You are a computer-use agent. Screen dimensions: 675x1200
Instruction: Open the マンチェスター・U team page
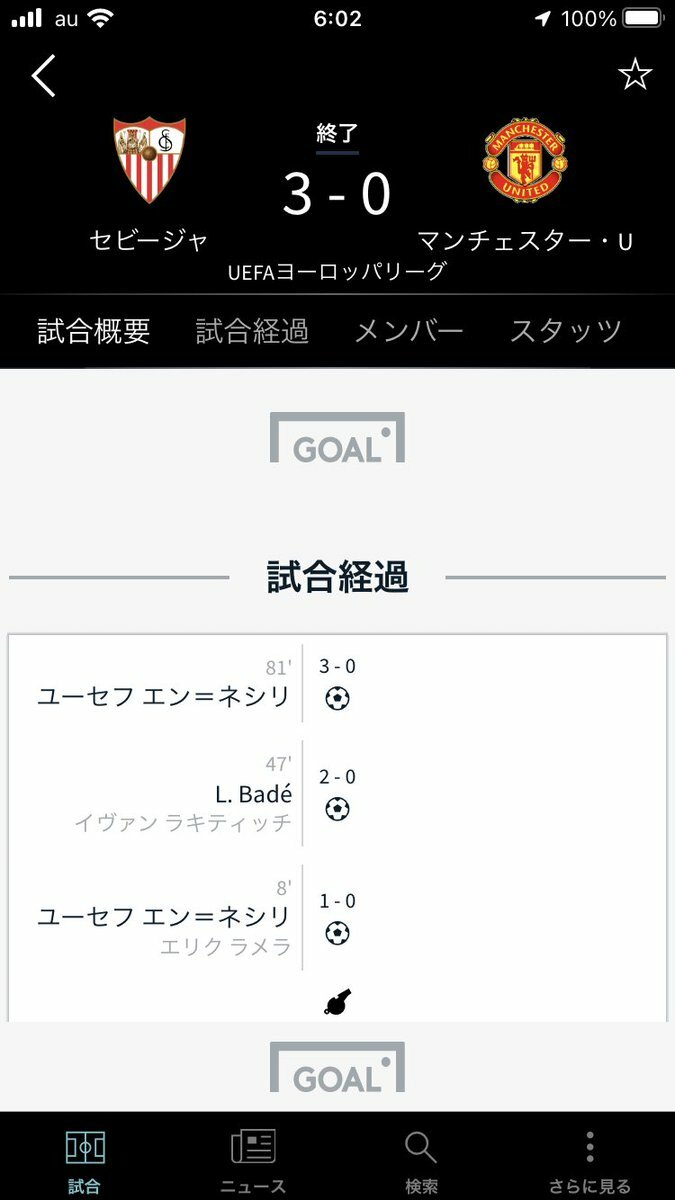click(525, 186)
